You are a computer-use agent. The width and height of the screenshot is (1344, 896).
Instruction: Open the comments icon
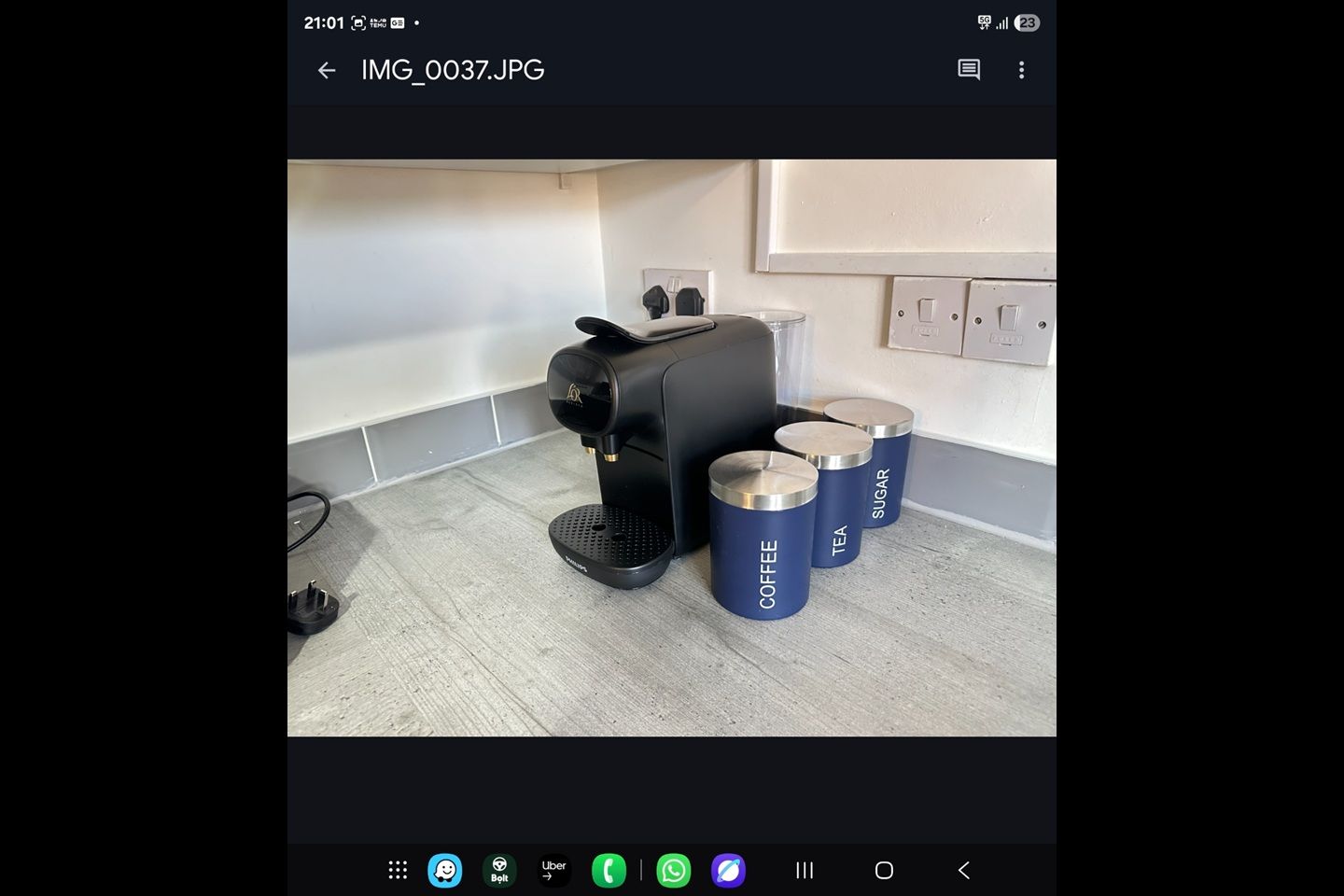(x=969, y=70)
